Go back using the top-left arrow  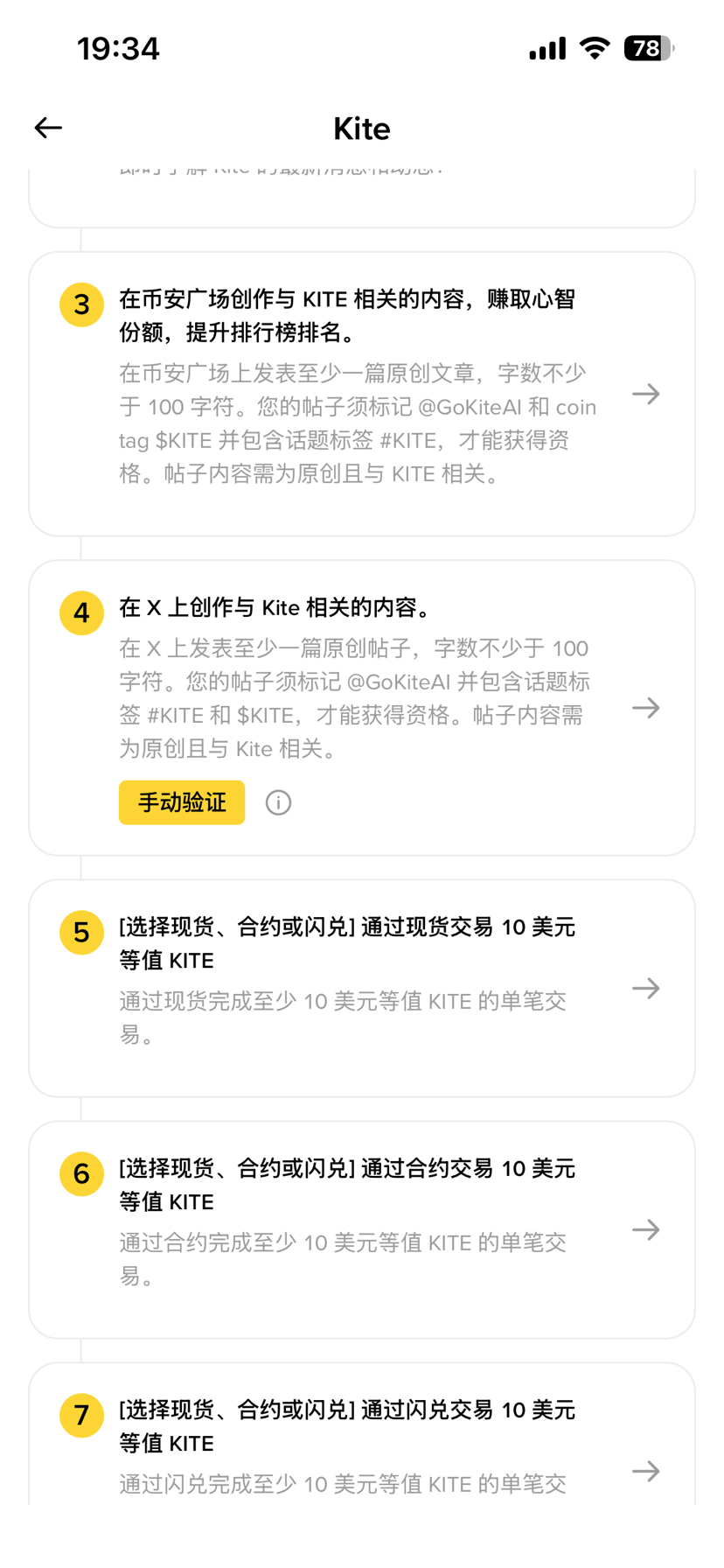48,128
